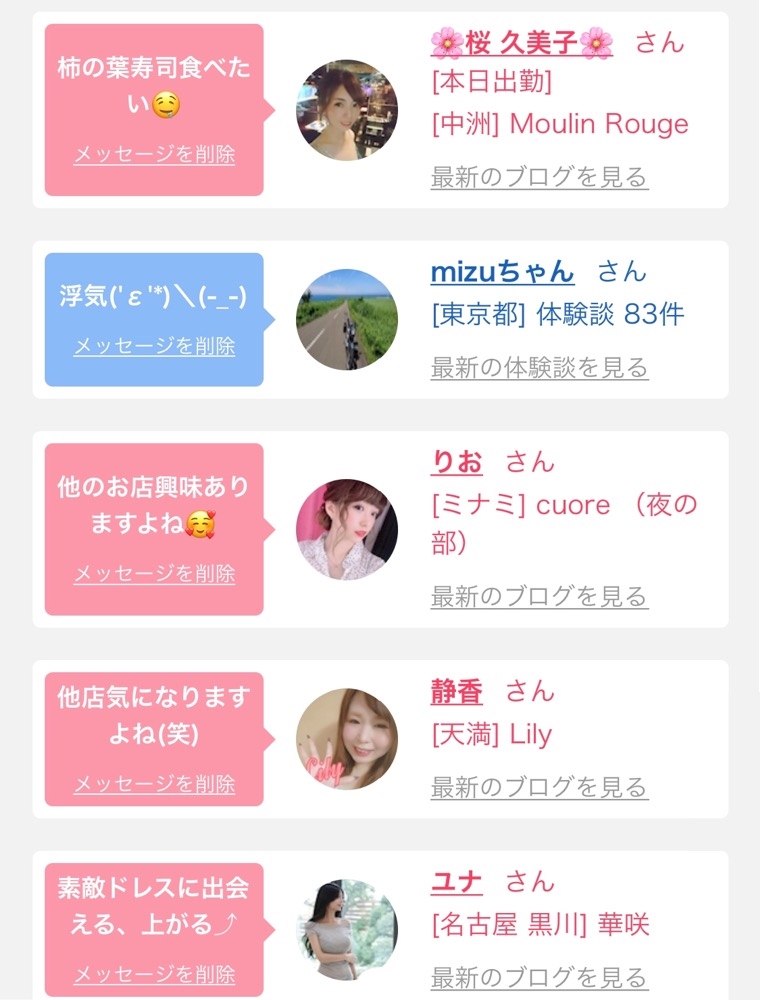Viewport: 760px width, 1000px height.
Task: View ユナ's latest blog
Action: pos(539,977)
